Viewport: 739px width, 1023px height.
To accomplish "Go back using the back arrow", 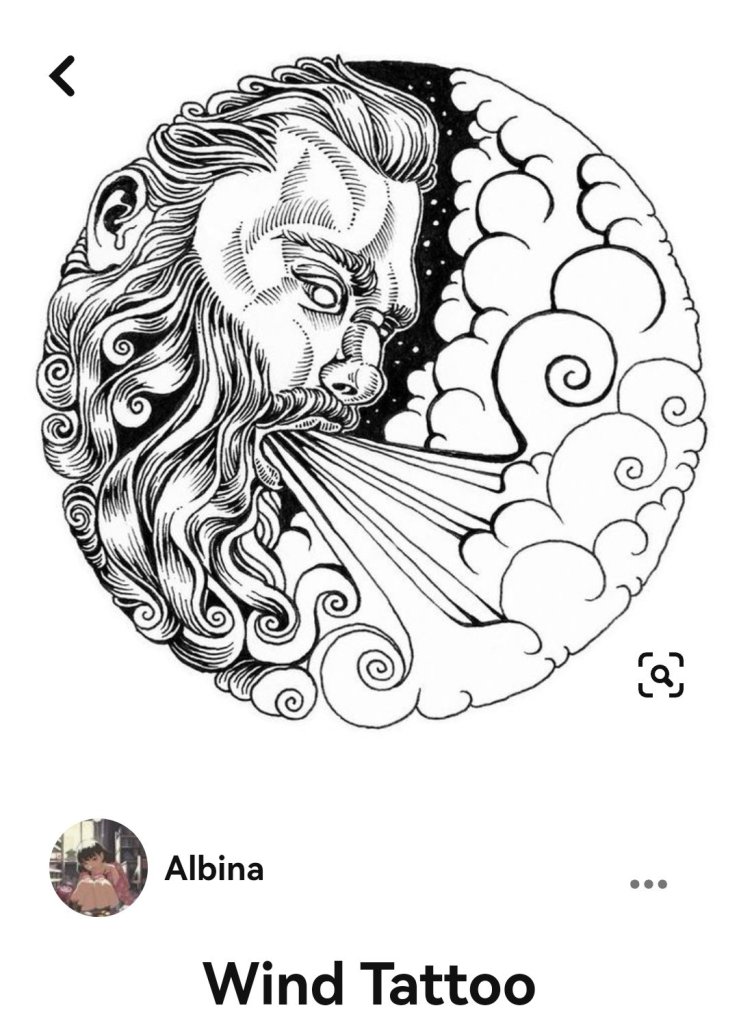I will click(x=63, y=77).
